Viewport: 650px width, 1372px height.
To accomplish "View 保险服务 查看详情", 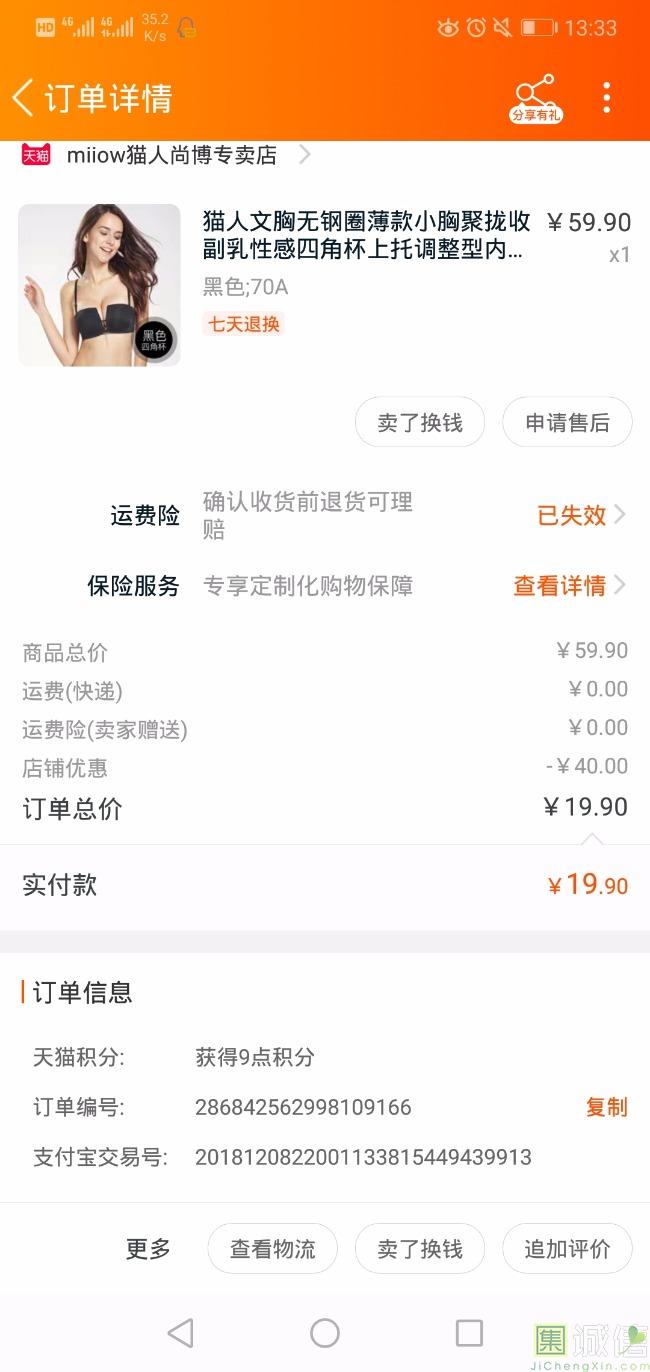I will [568, 586].
